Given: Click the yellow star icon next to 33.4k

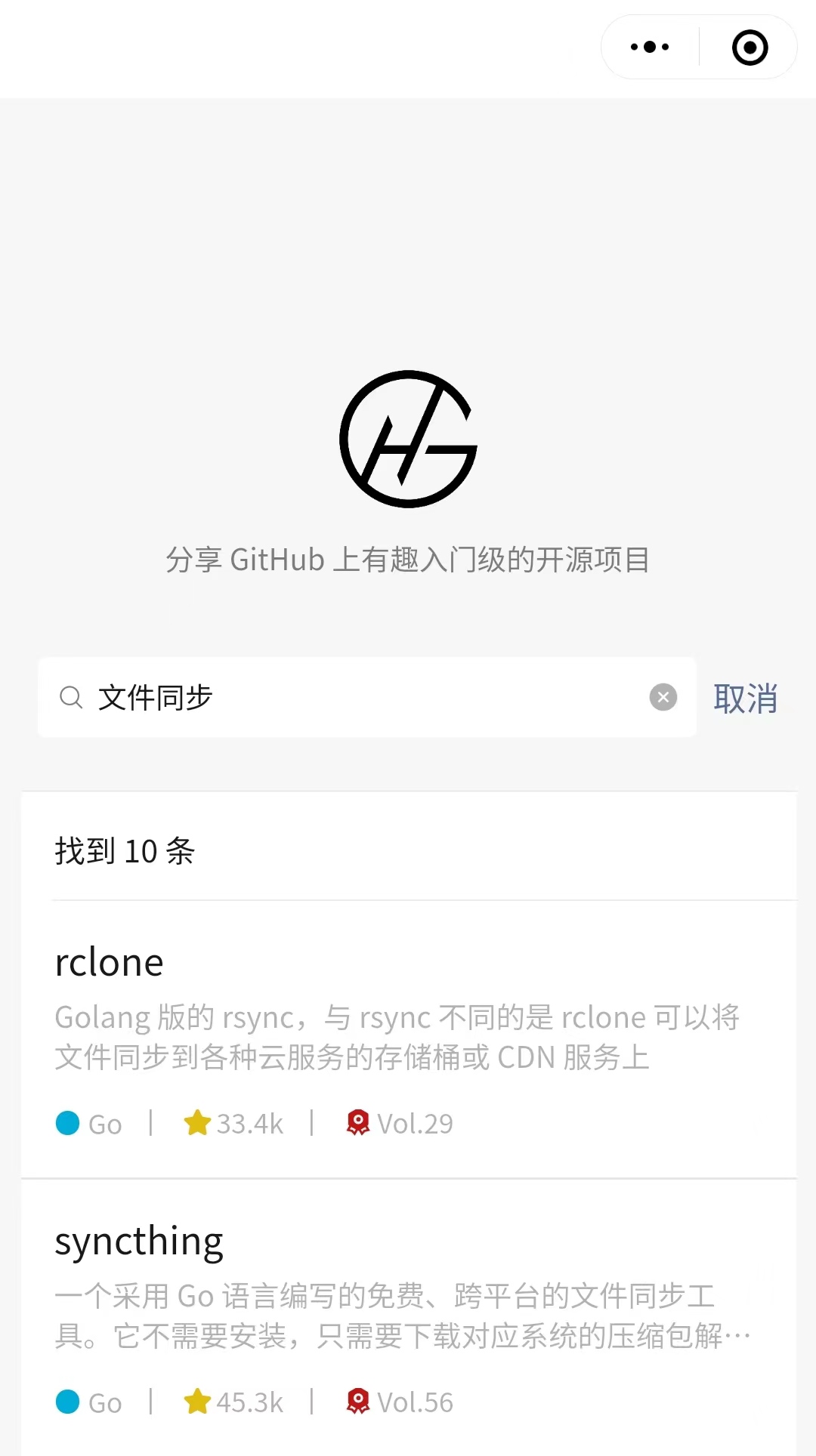Looking at the screenshot, I should tap(198, 1123).
